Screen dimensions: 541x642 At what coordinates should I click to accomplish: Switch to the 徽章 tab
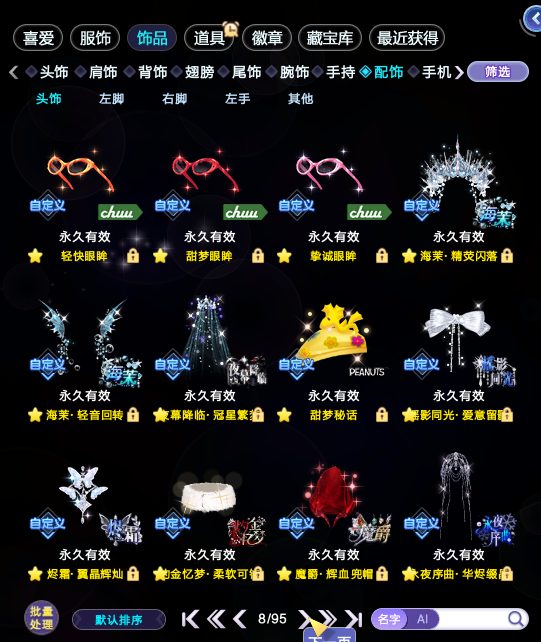coord(267,38)
